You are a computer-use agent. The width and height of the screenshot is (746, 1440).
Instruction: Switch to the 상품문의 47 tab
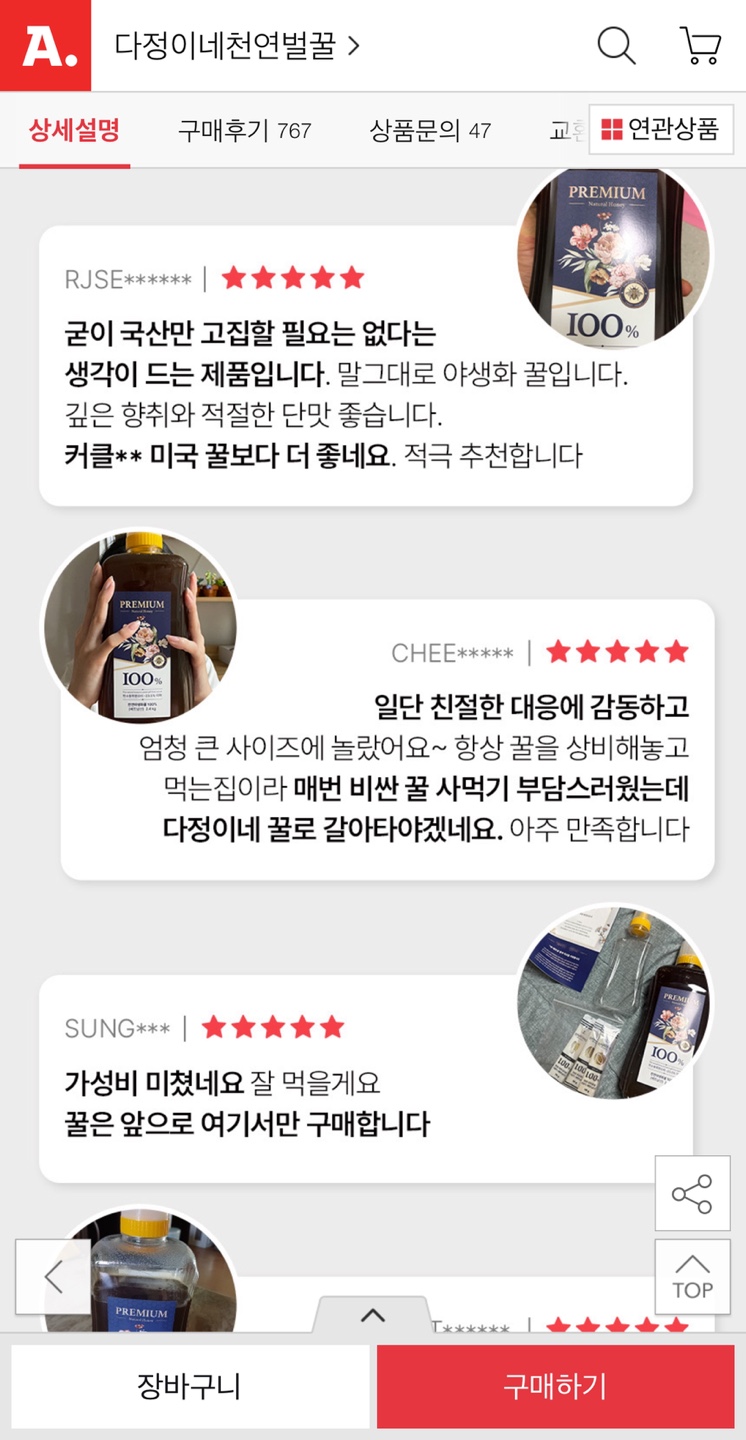click(x=430, y=130)
